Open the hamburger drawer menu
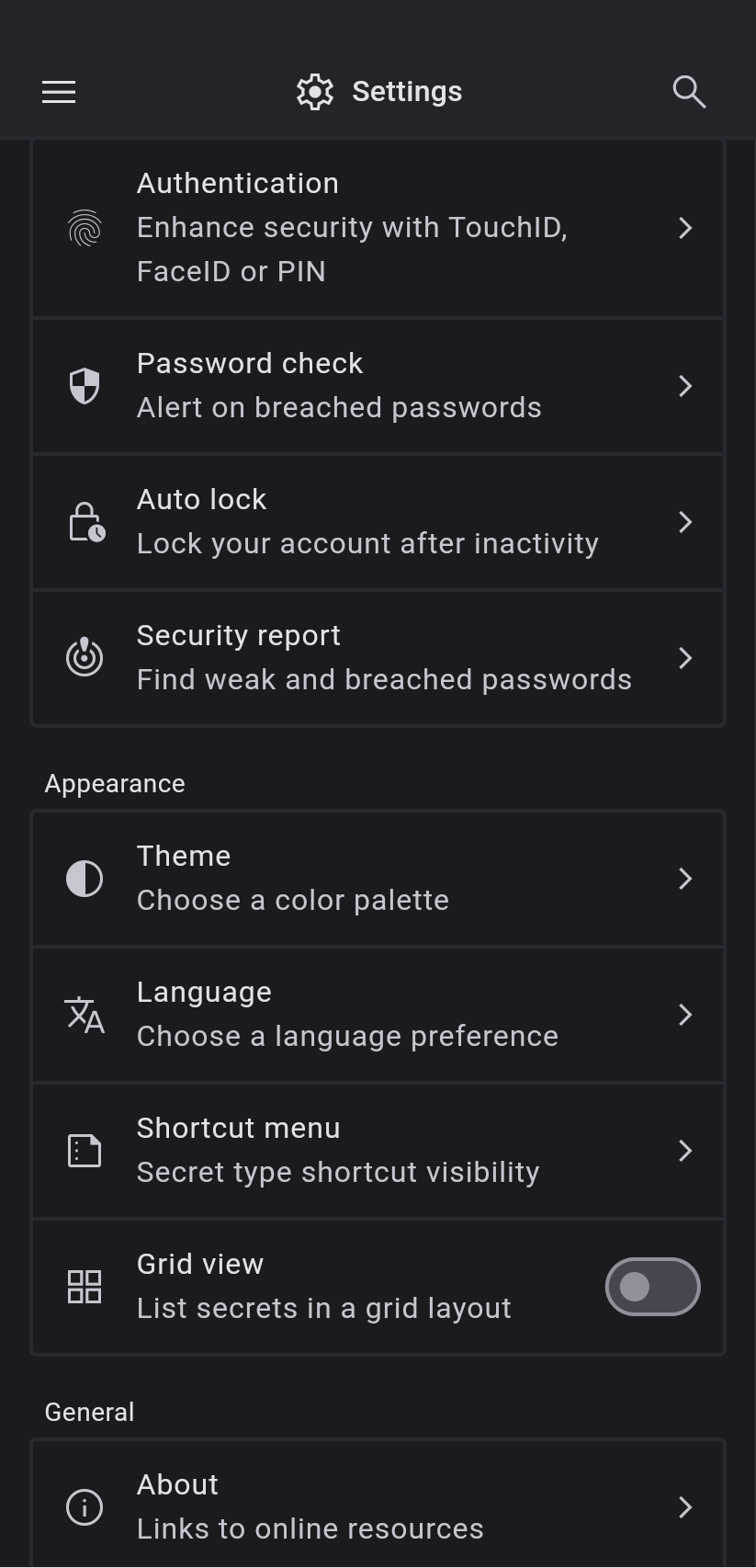 coord(59,92)
